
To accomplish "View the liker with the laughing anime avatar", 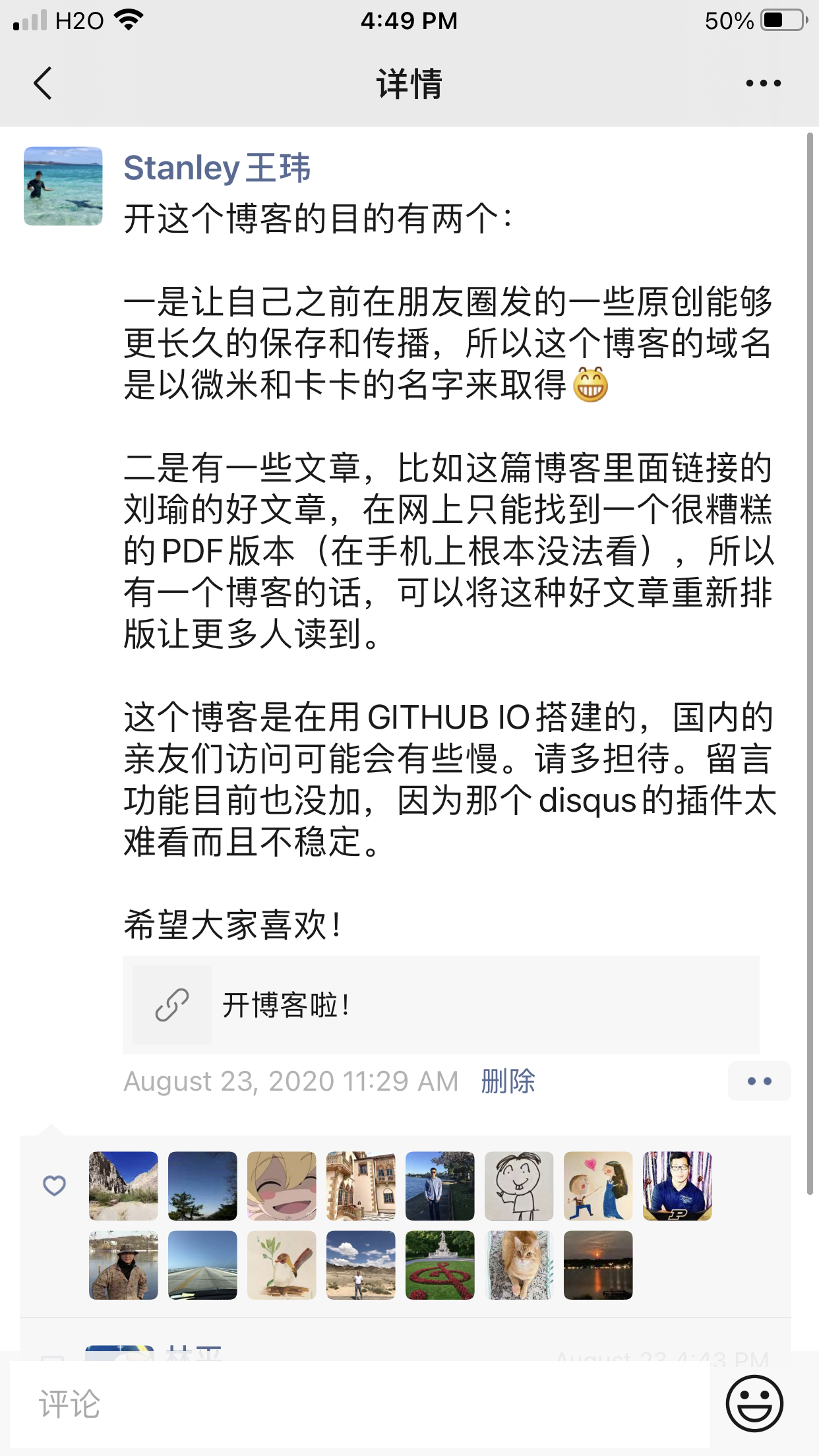I will 282,1186.
